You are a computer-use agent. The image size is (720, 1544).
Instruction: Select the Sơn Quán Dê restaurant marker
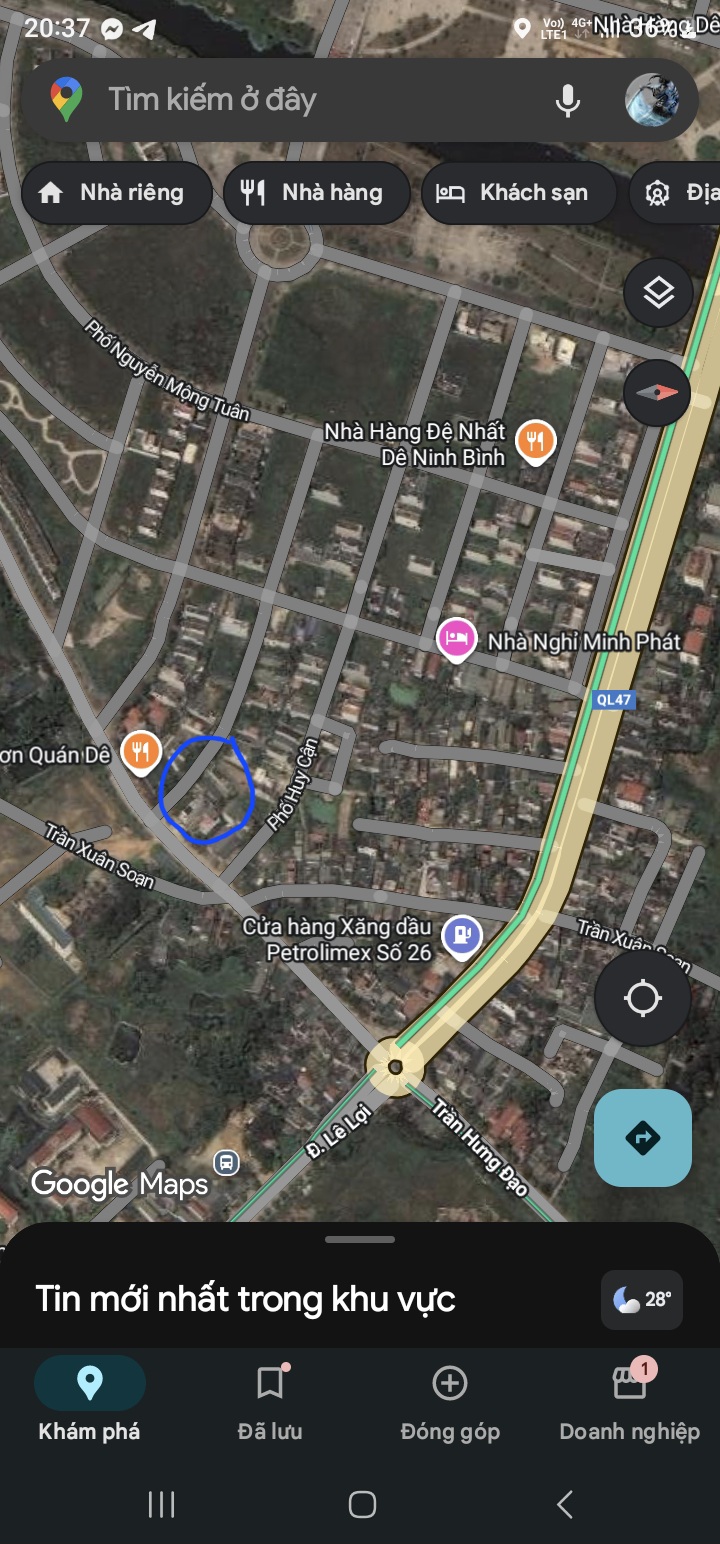click(x=141, y=752)
